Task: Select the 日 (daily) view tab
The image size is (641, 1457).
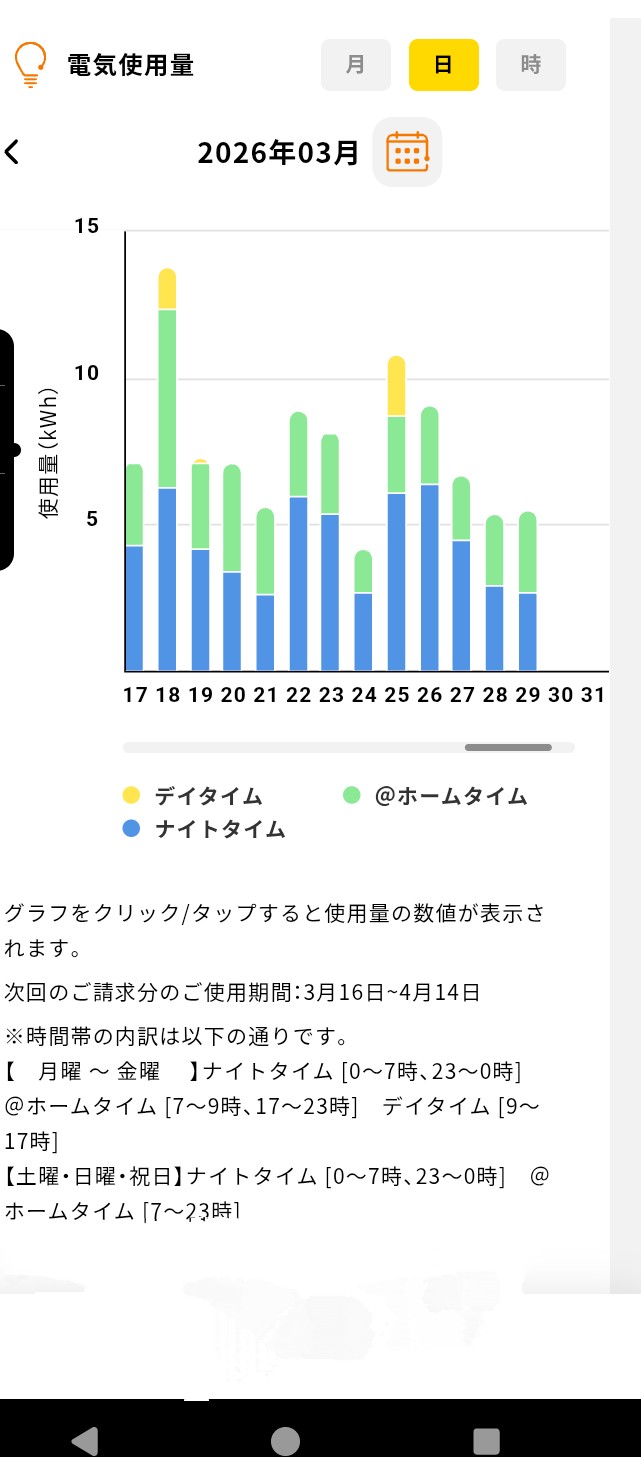Action: click(443, 65)
